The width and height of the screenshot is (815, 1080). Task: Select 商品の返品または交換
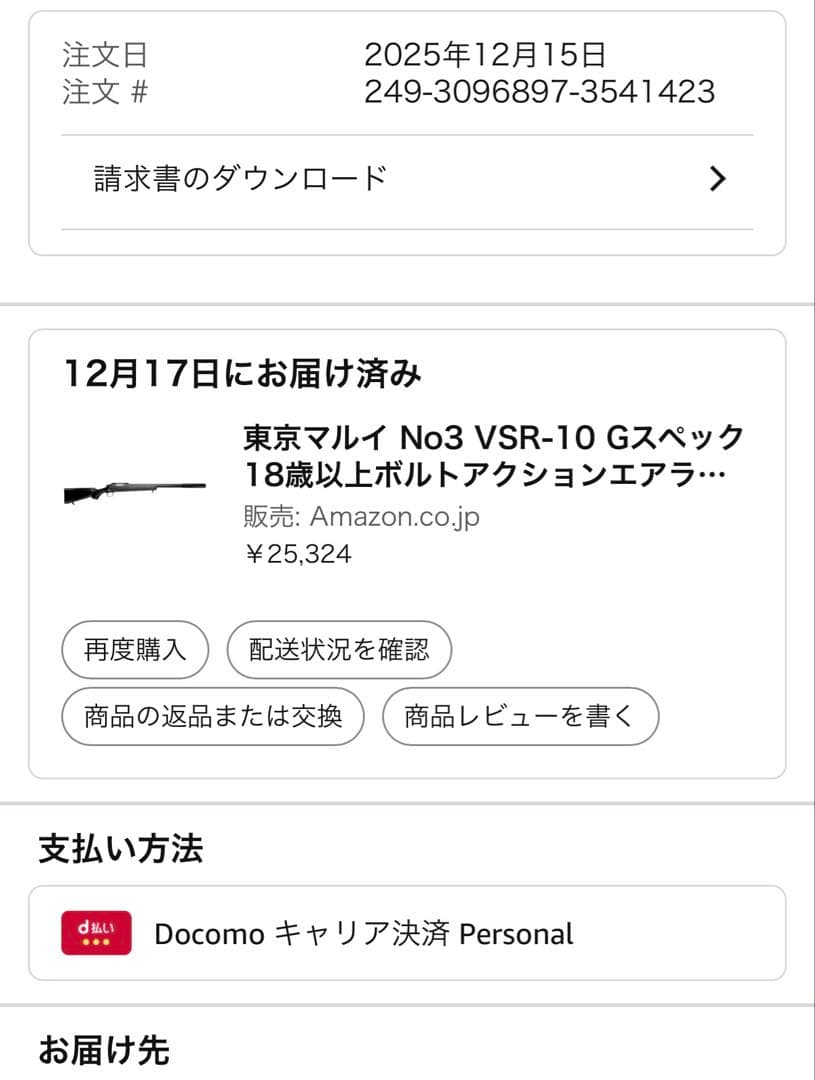(213, 716)
